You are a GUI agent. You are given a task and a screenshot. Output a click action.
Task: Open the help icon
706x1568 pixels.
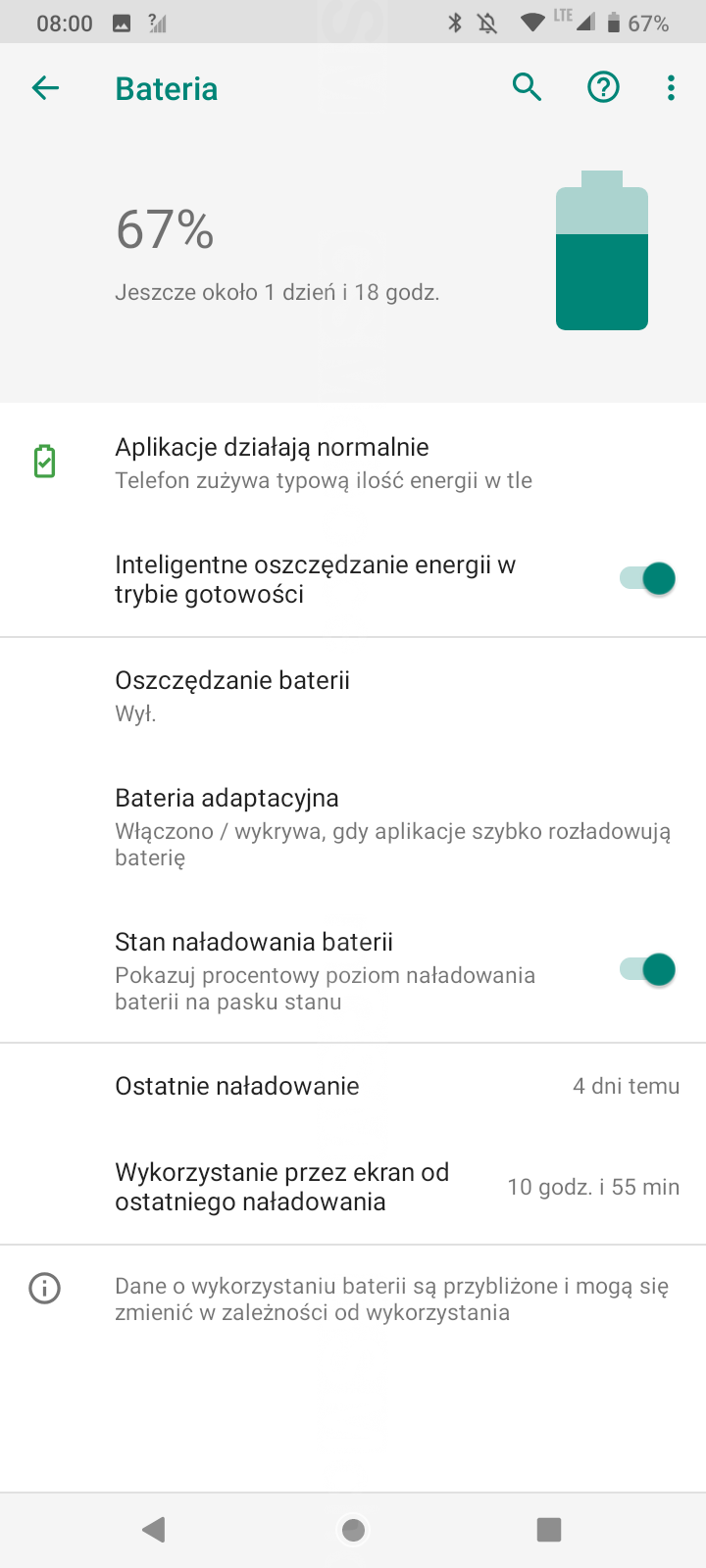point(603,88)
